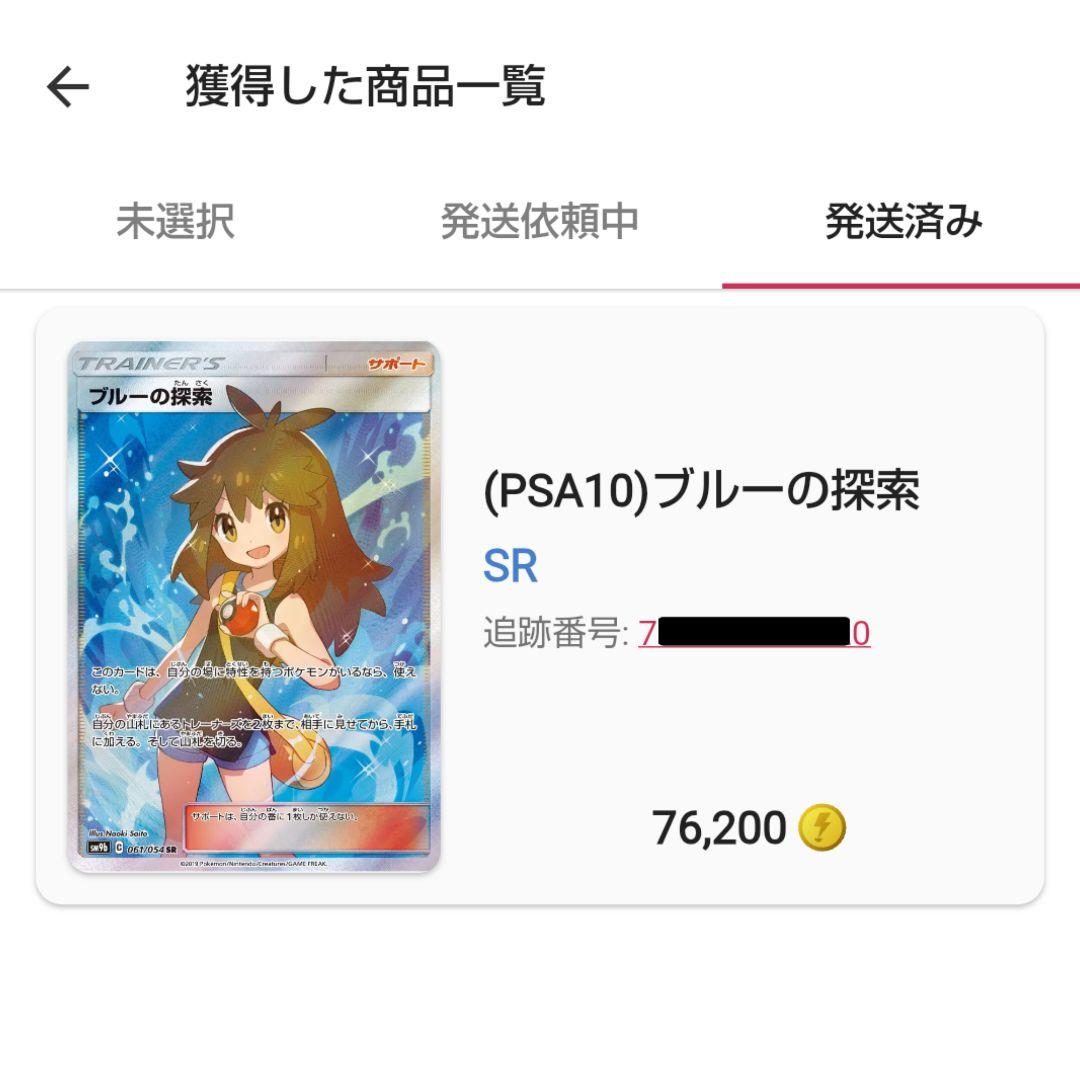Select the 発送済み tab
This screenshot has width=1080, height=1080.
point(903,221)
